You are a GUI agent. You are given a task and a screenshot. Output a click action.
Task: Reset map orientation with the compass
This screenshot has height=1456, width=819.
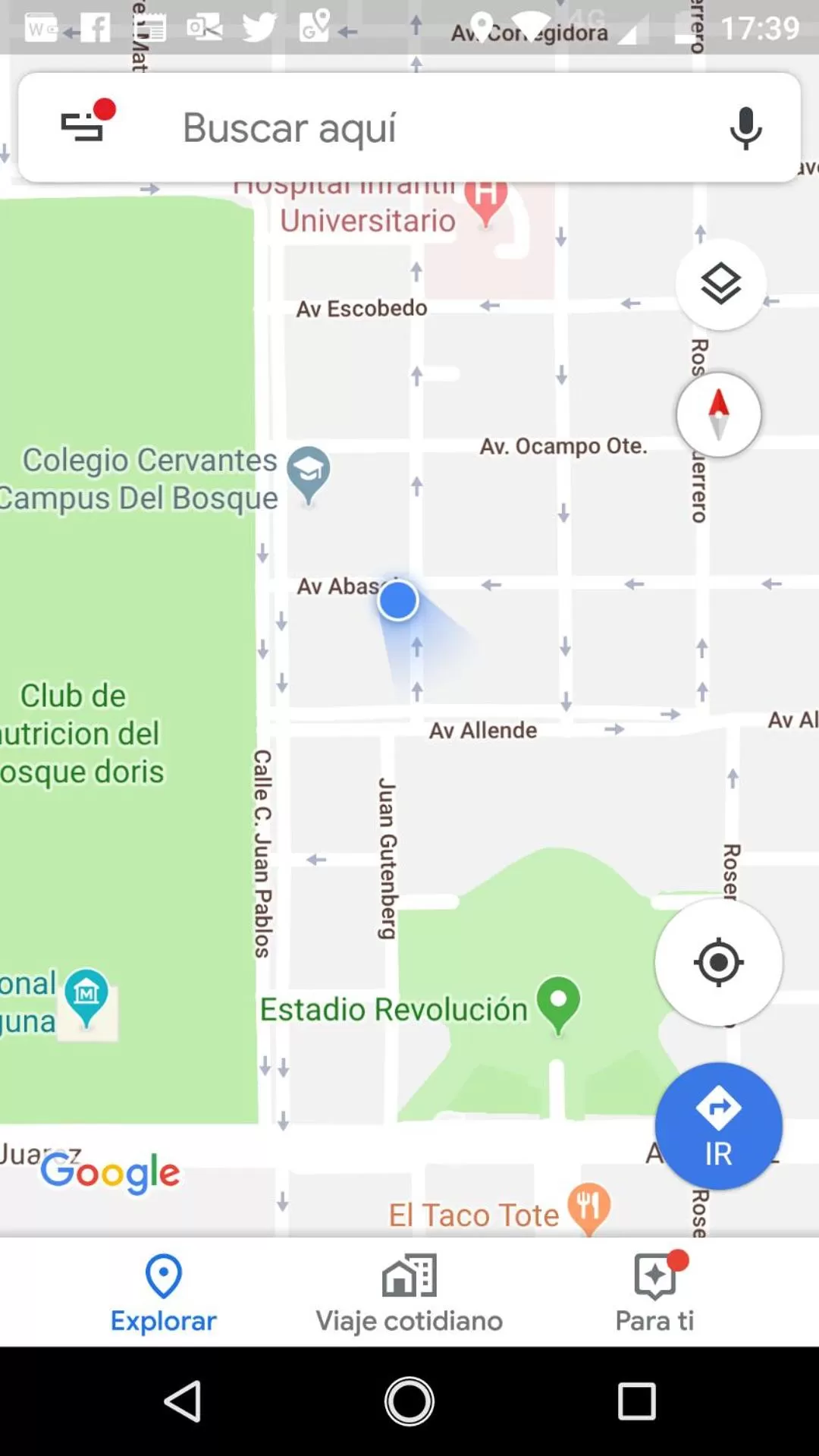point(718,415)
